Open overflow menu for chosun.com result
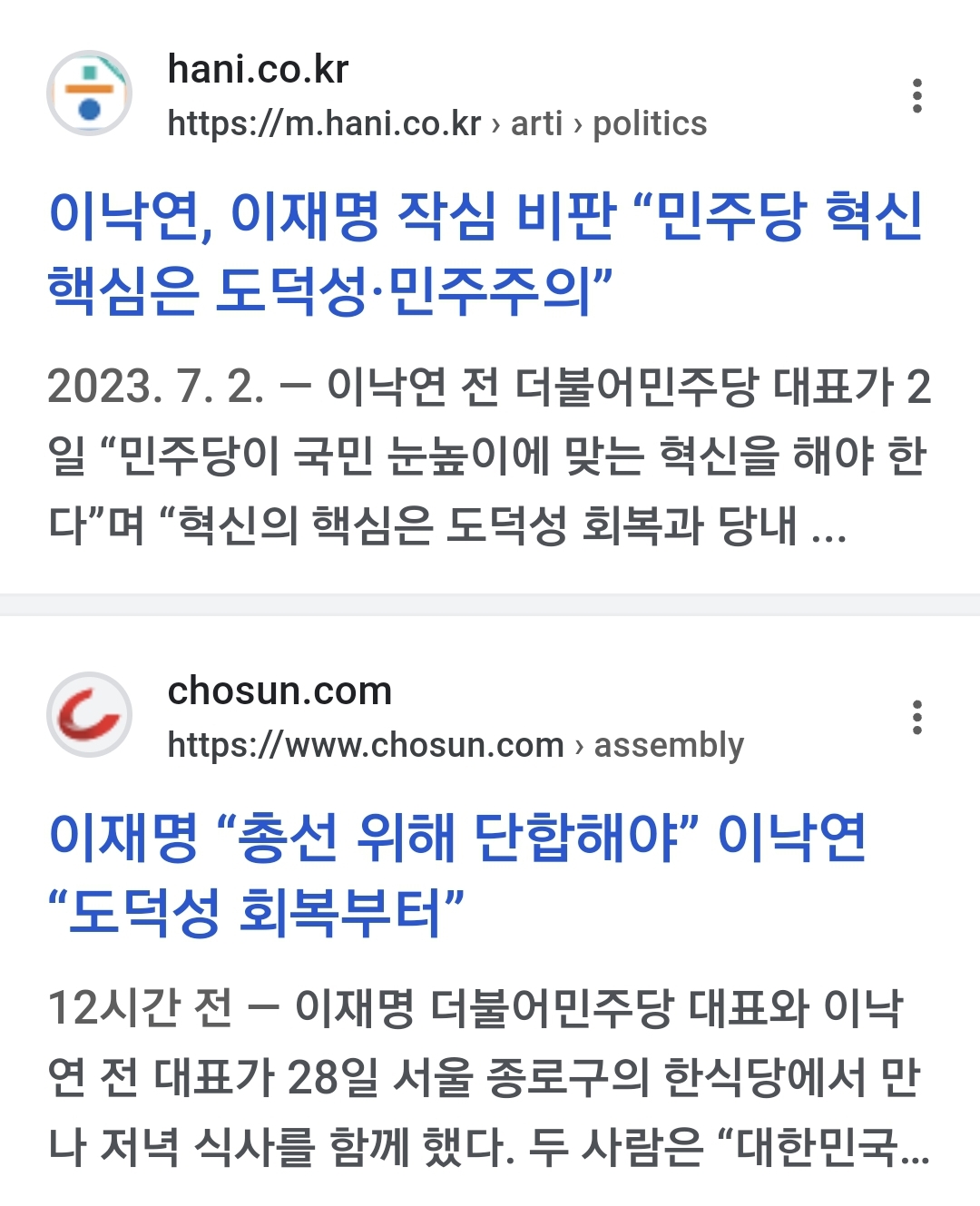 (917, 717)
